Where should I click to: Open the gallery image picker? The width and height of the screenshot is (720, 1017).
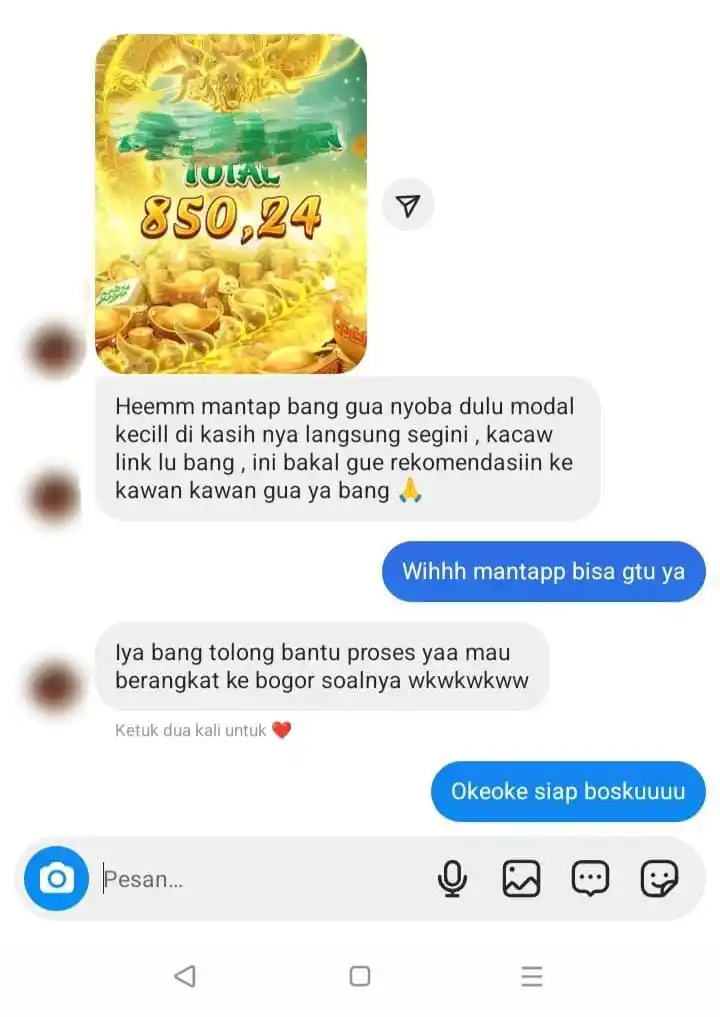point(521,879)
